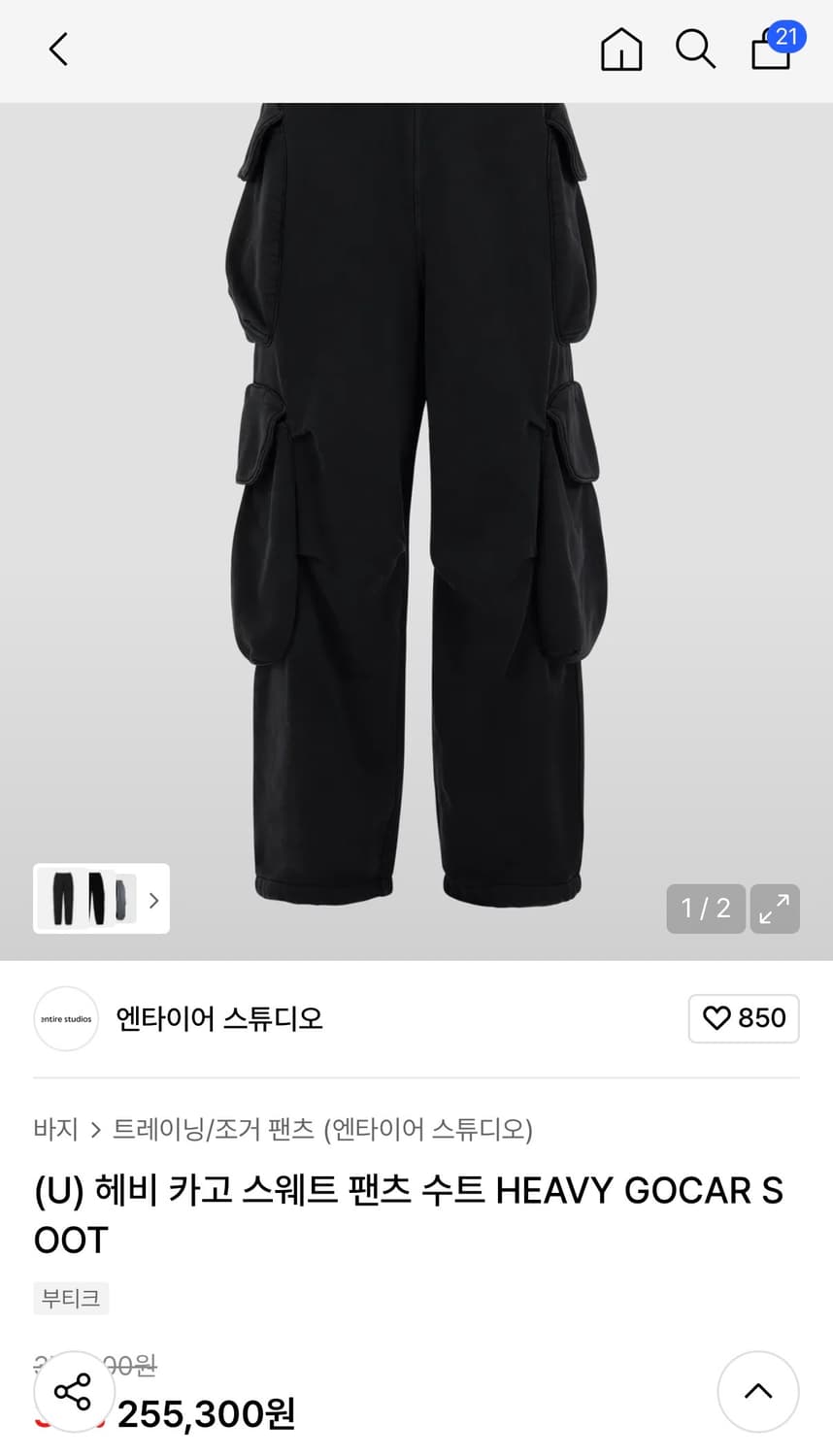Screen dimensions: 833x1456
Task: Click the 엔타이어 스튜디오 brand logo circle
Action: tap(65, 1019)
